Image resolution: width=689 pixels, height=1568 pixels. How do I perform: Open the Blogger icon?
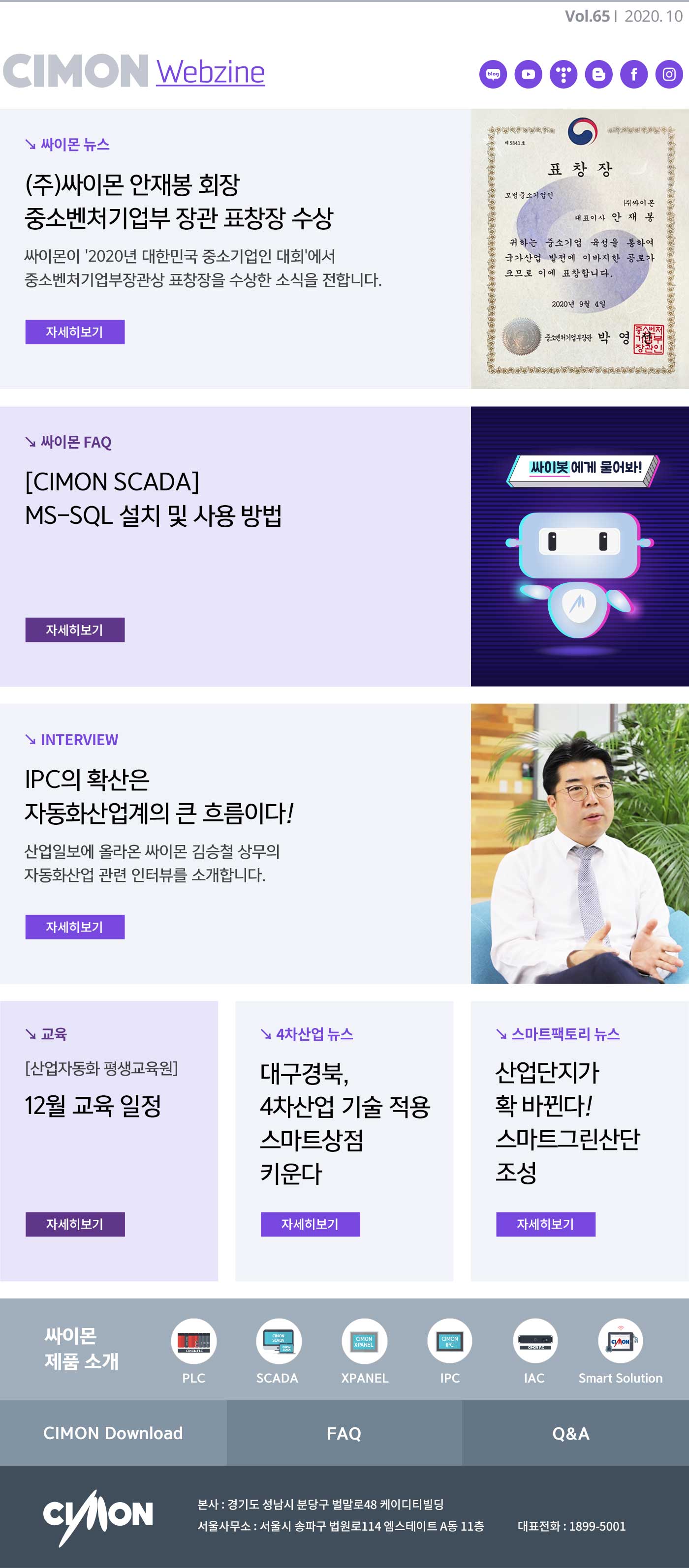(599, 74)
